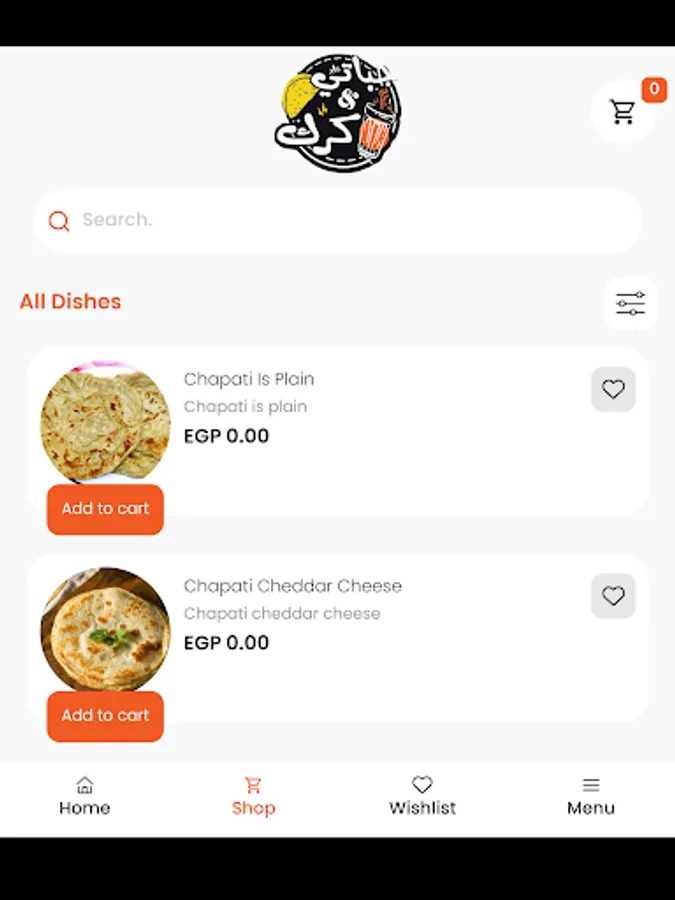
Task: Add Chapati Is Plain to cart
Action: [x=105, y=509]
